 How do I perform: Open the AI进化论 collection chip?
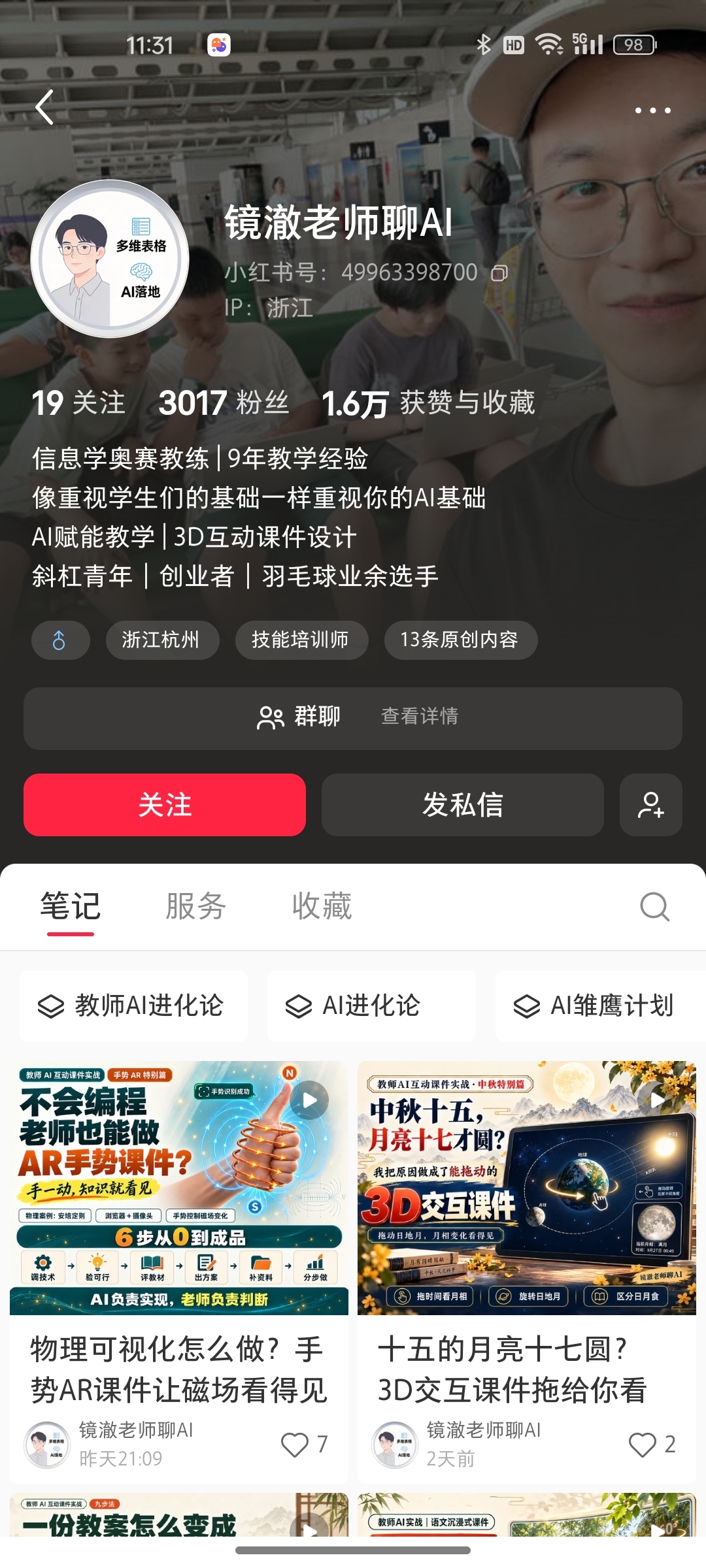(x=371, y=1005)
